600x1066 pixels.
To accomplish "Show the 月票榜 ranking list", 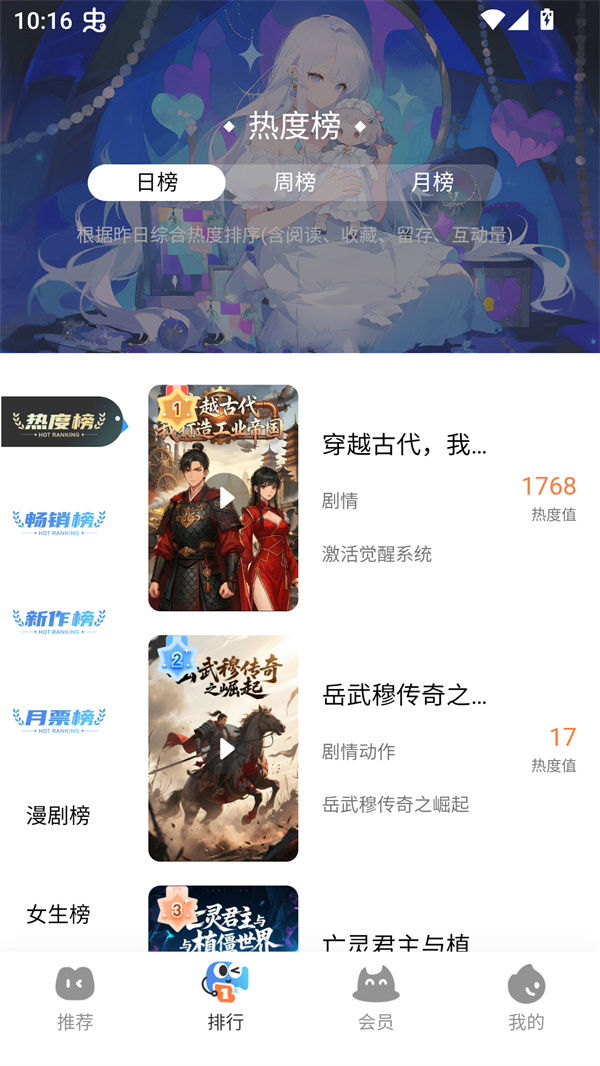I will pos(59,719).
